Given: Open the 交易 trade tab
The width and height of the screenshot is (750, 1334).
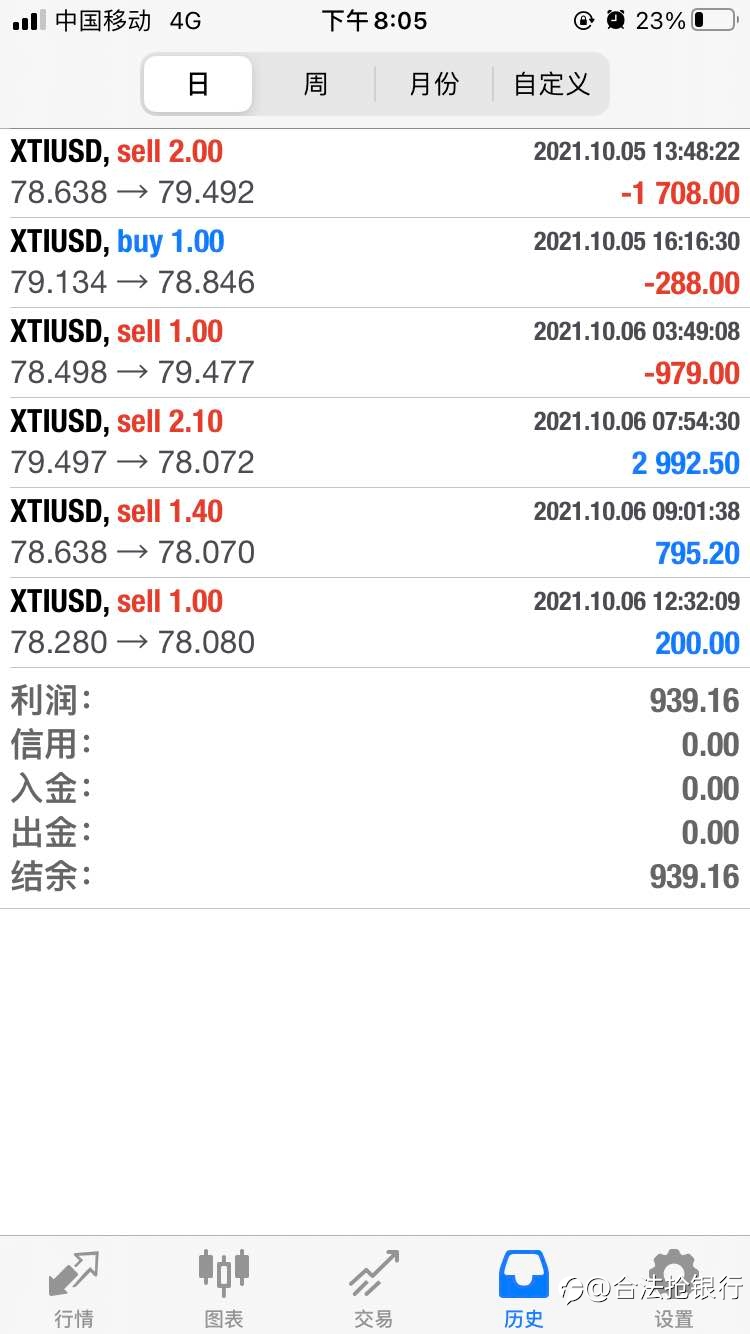Looking at the screenshot, I should pyautogui.click(x=374, y=1287).
